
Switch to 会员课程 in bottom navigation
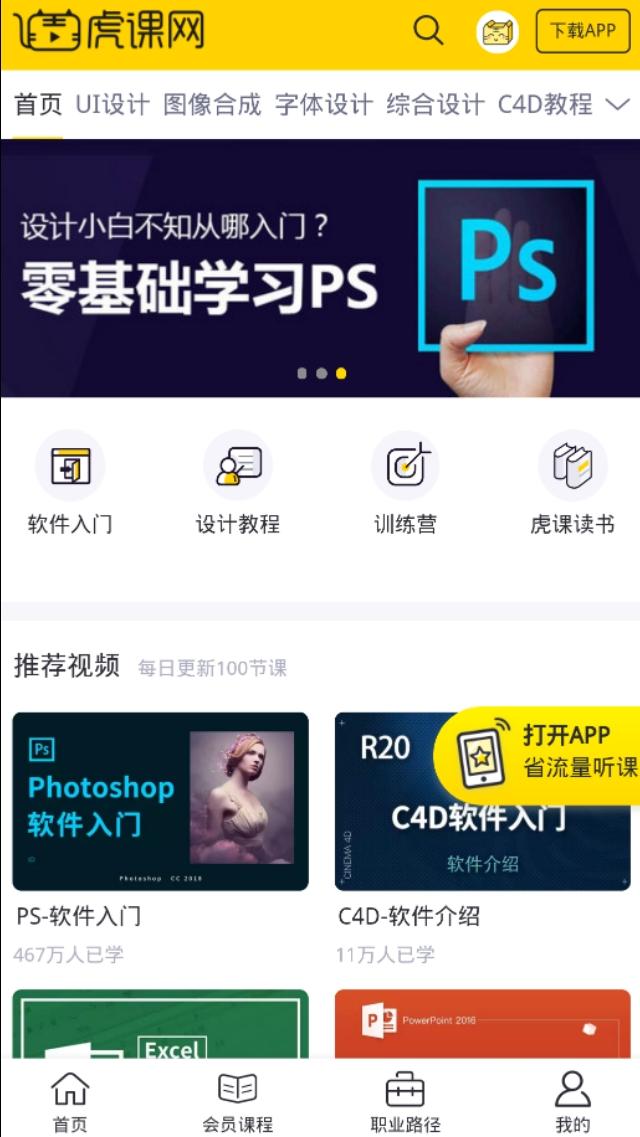[x=237, y=1100]
